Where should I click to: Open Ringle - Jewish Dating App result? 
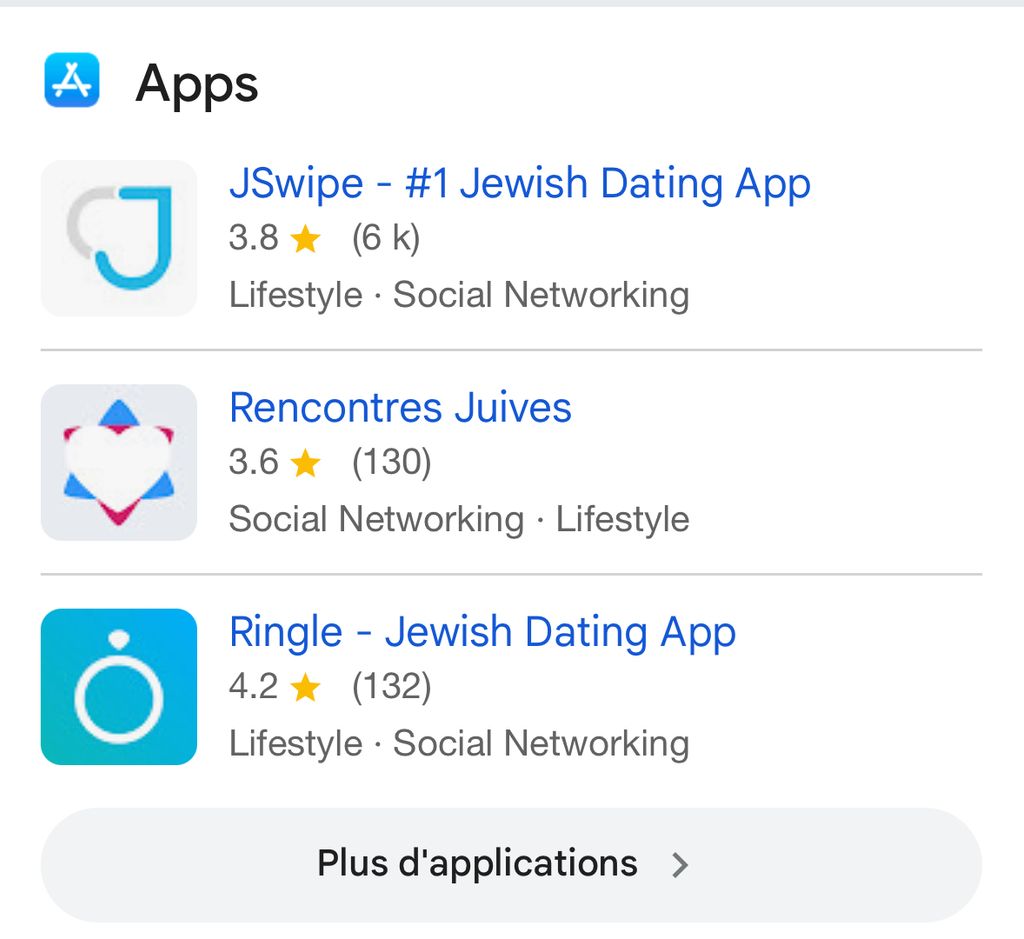pyautogui.click(x=482, y=632)
